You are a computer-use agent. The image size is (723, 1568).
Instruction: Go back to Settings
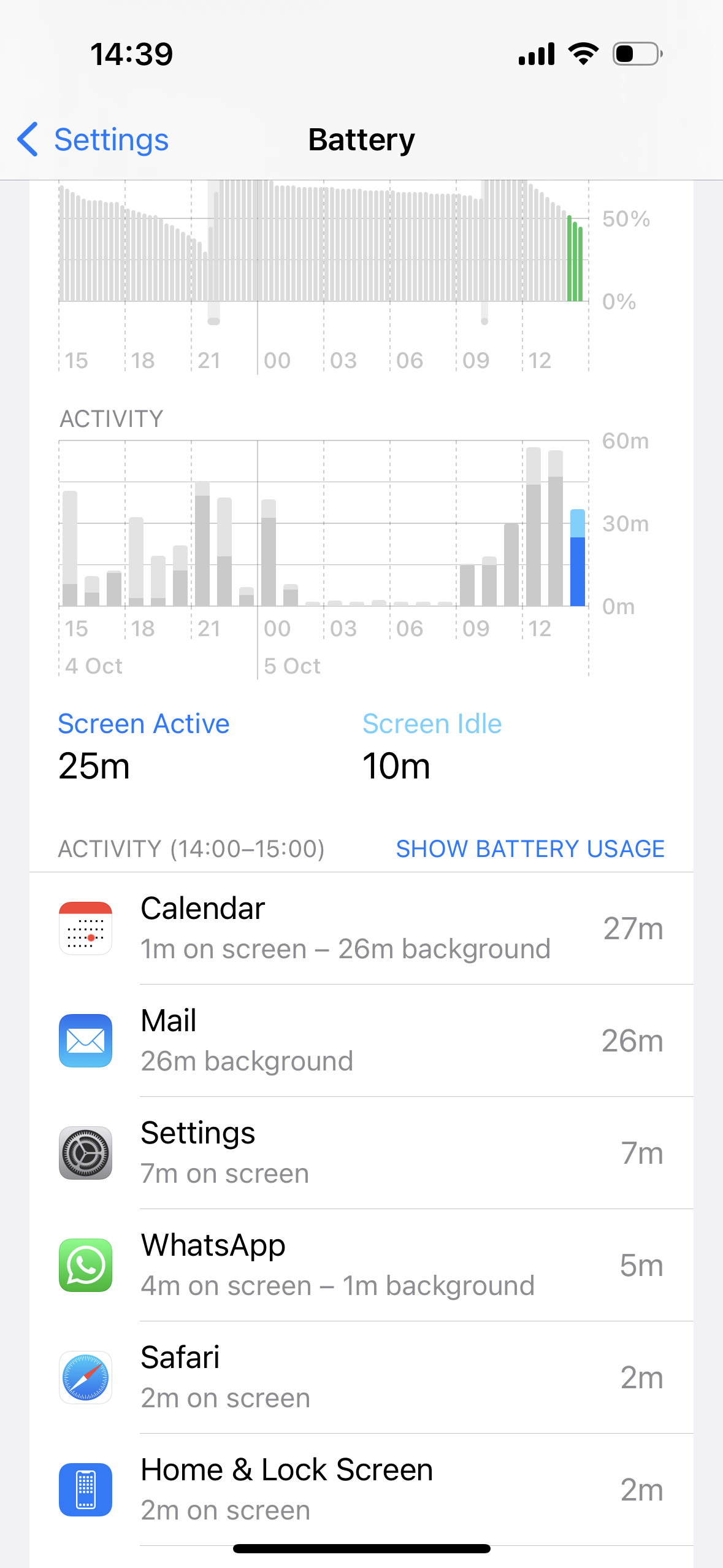pyautogui.click(x=93, y=140)
